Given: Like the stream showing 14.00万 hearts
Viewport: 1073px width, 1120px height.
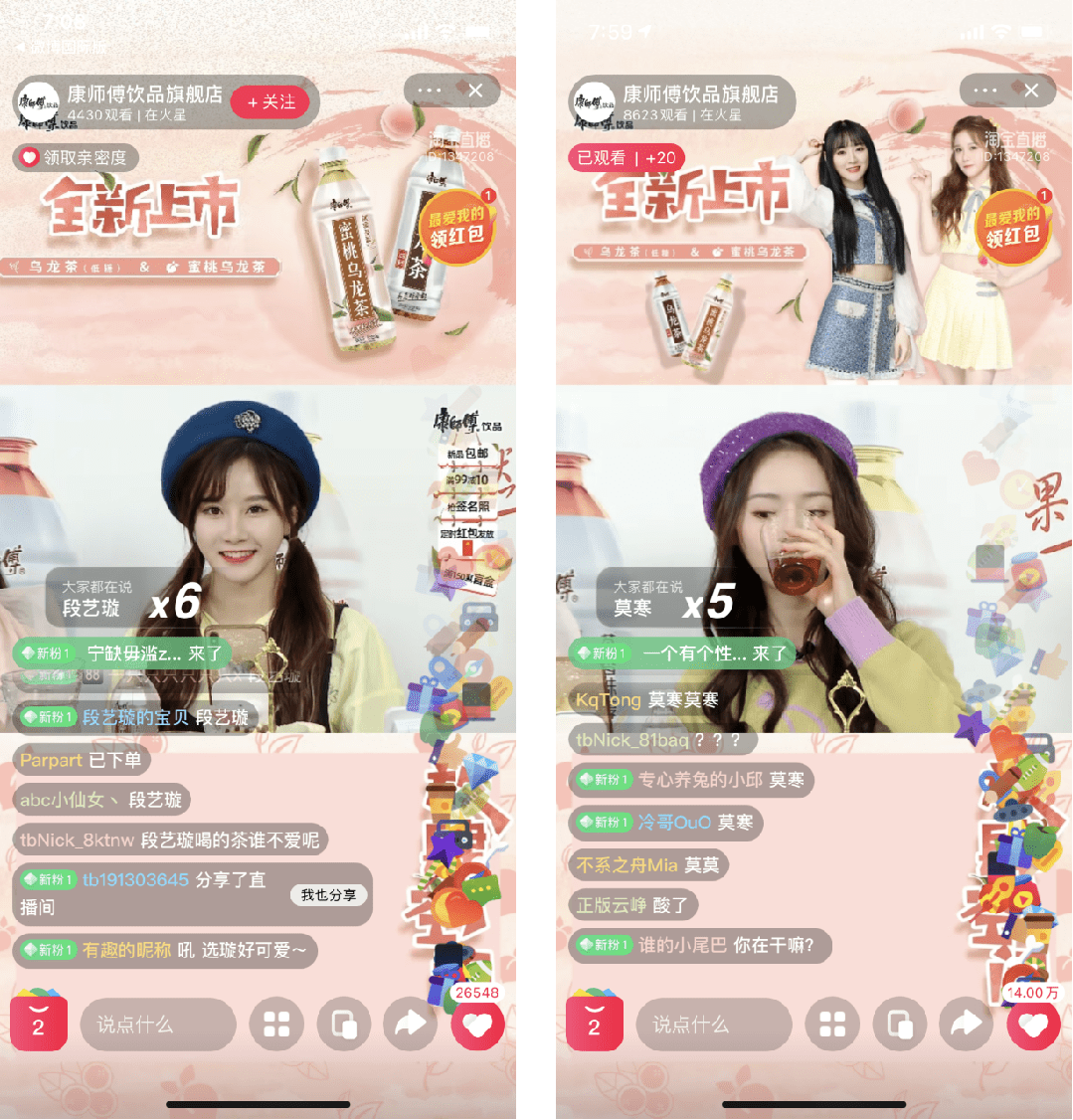Looking at the screenshot, I should pyautogui.click(x=1033, y=1025).
